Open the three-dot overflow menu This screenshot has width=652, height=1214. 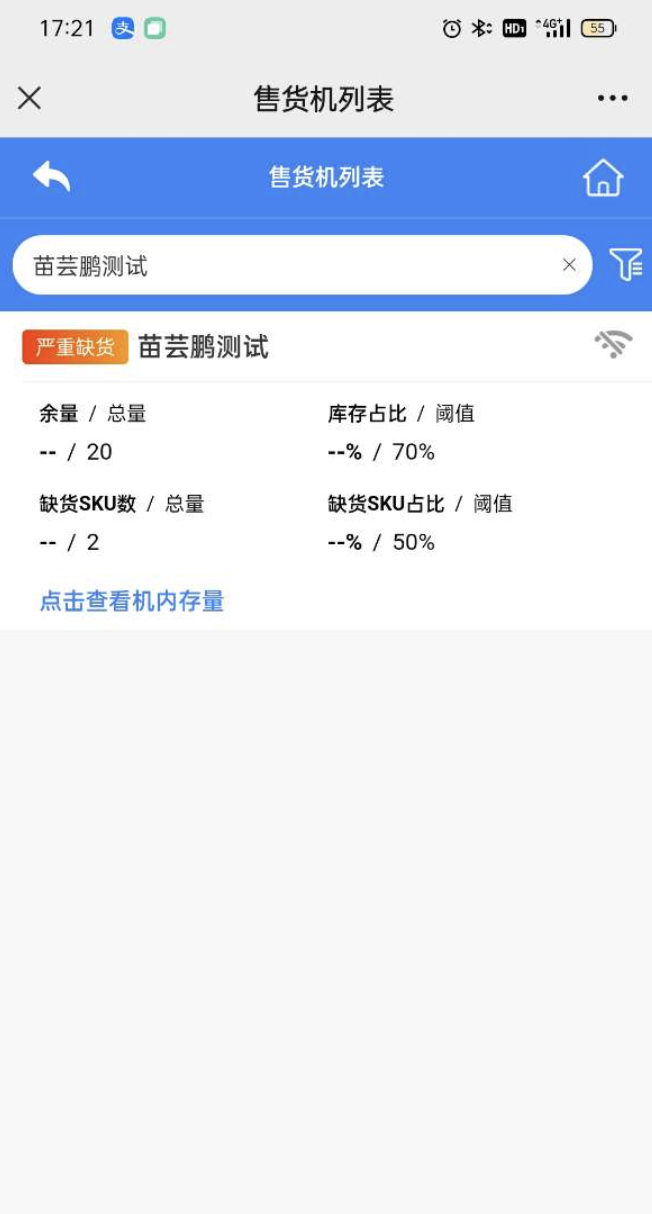[612, 98]
